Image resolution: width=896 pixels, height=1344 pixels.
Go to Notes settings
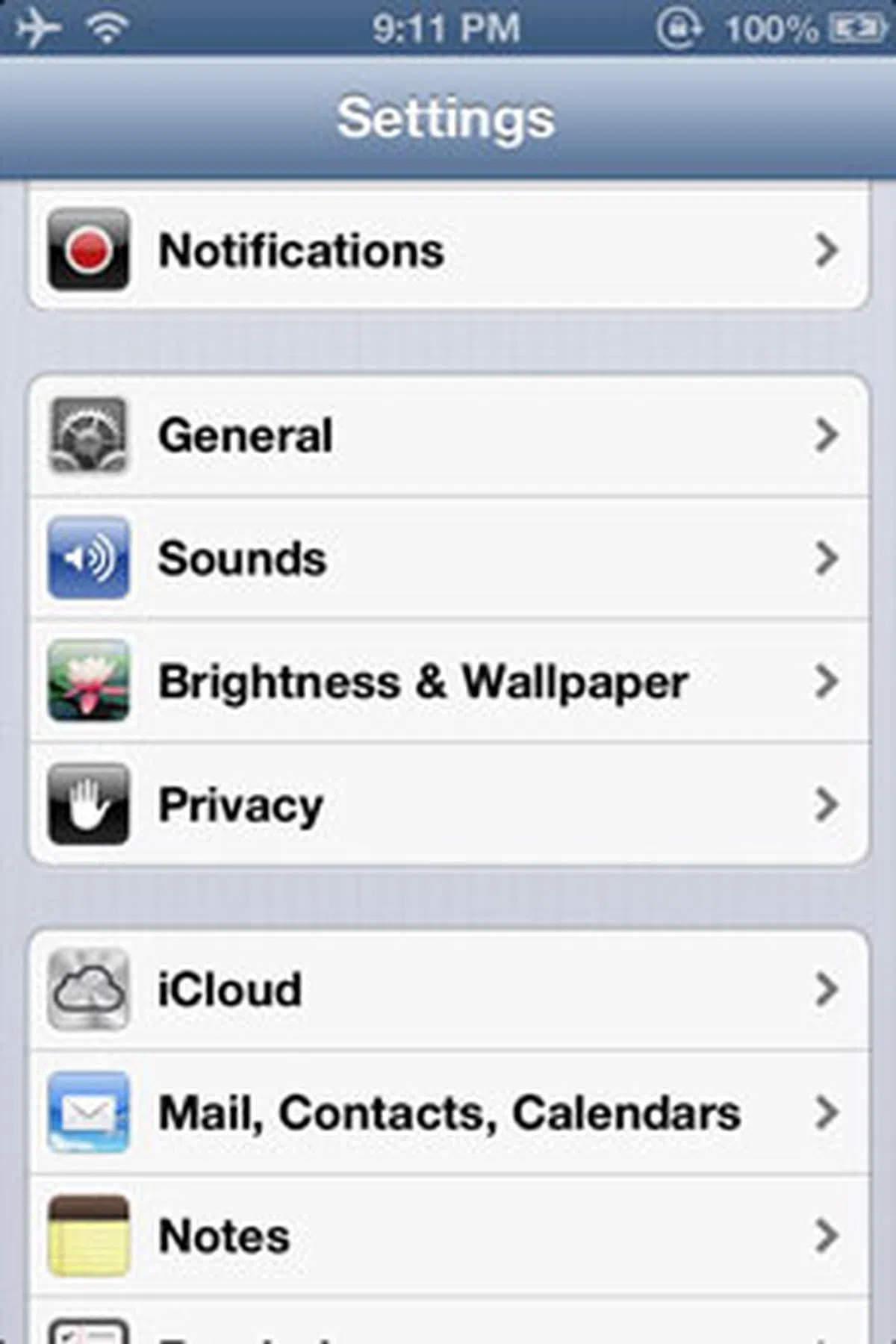tap(448, 1236)
